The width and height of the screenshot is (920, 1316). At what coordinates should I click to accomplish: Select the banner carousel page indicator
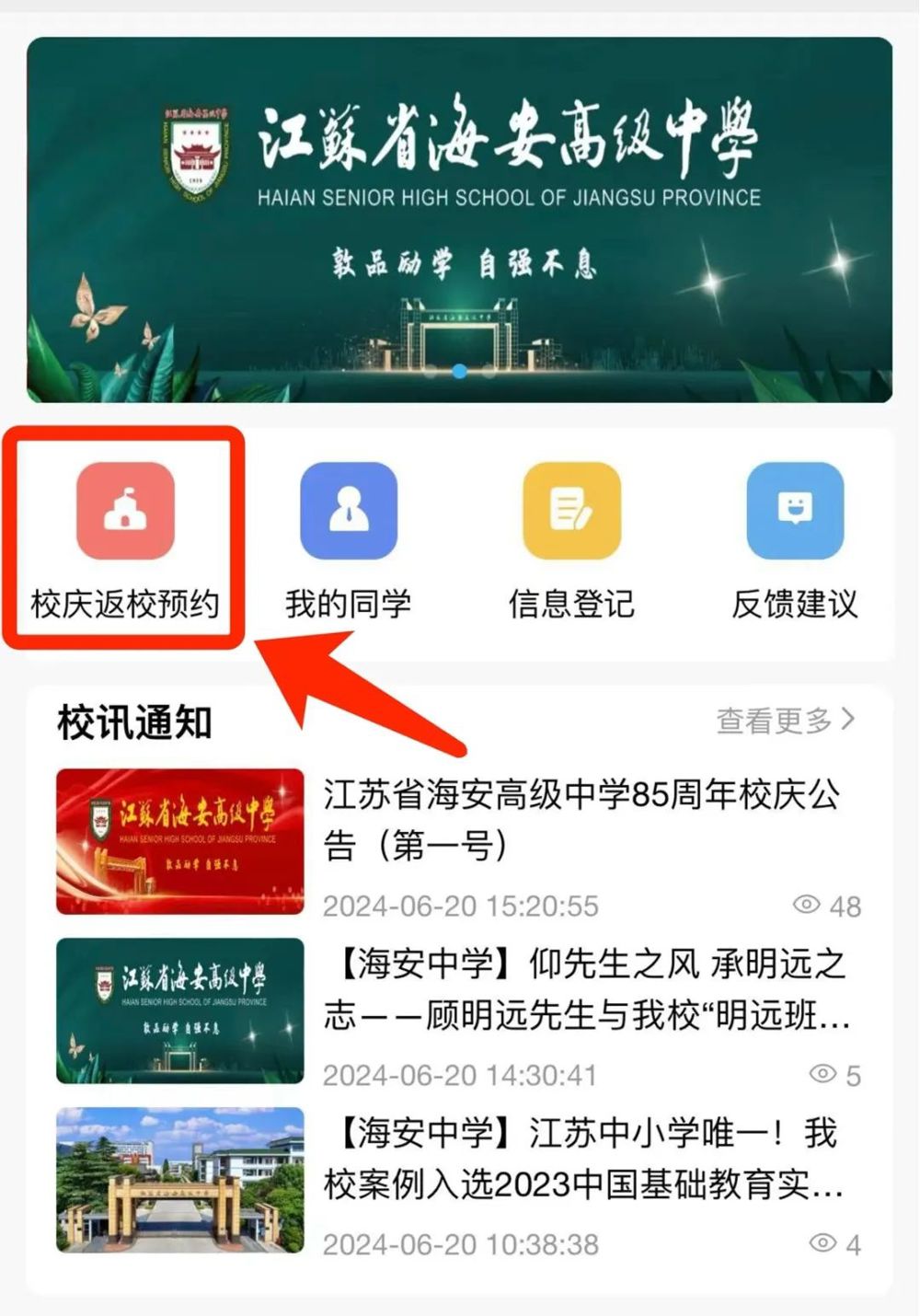pyautogui.click(x=459, y=372)
